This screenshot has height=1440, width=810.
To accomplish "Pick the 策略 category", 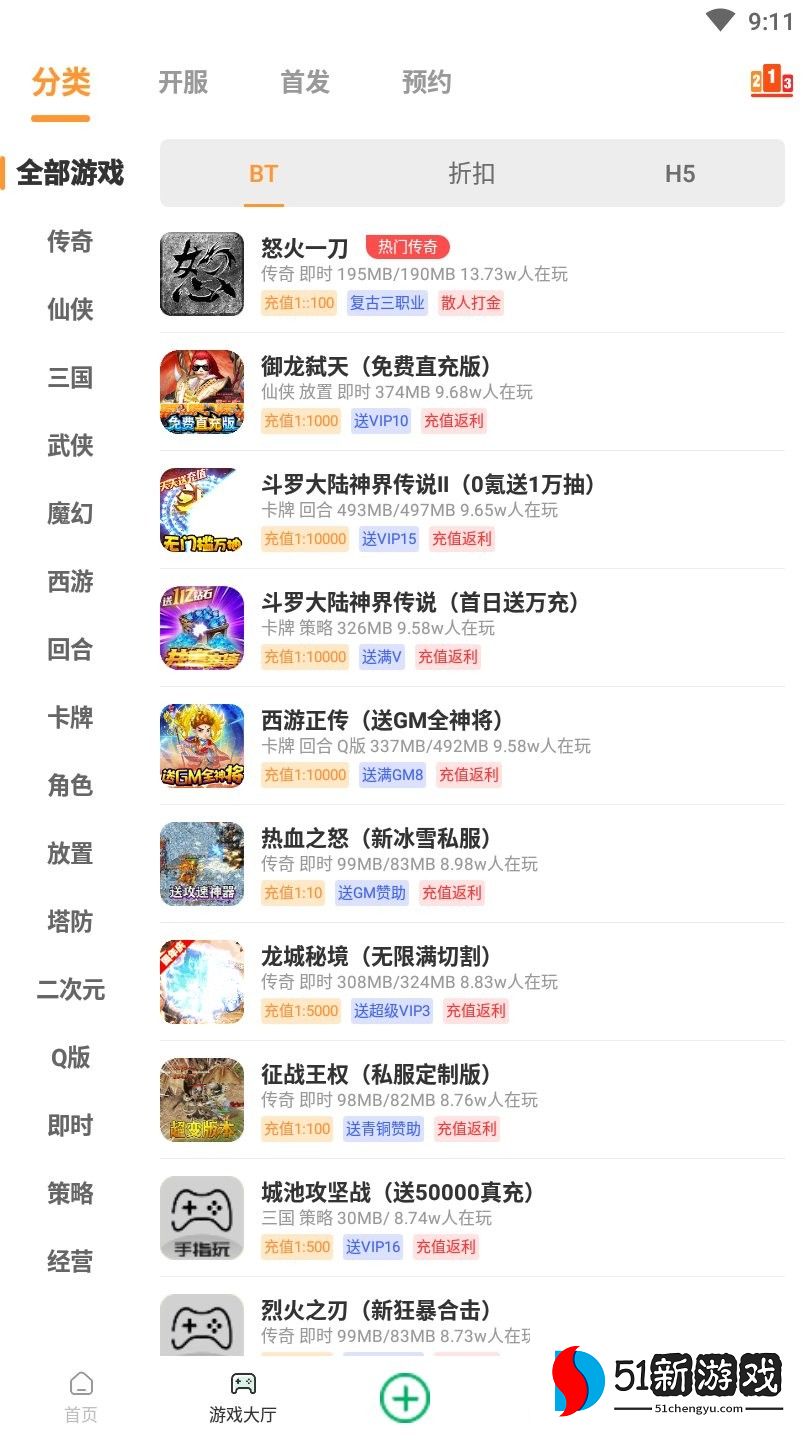I will pyautogui.click(x=70, y=1194).
